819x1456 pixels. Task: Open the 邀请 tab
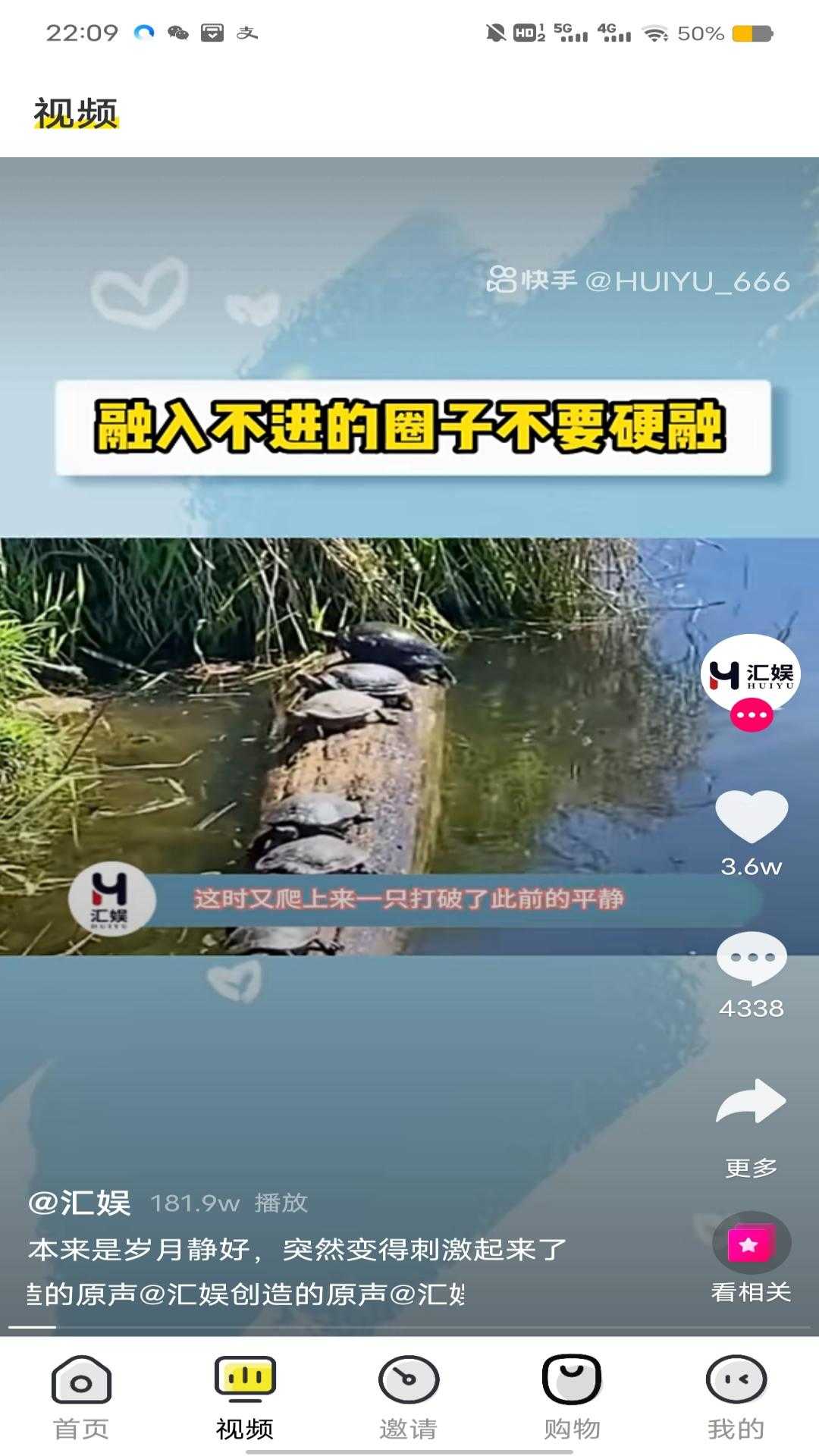(409, 1397)
